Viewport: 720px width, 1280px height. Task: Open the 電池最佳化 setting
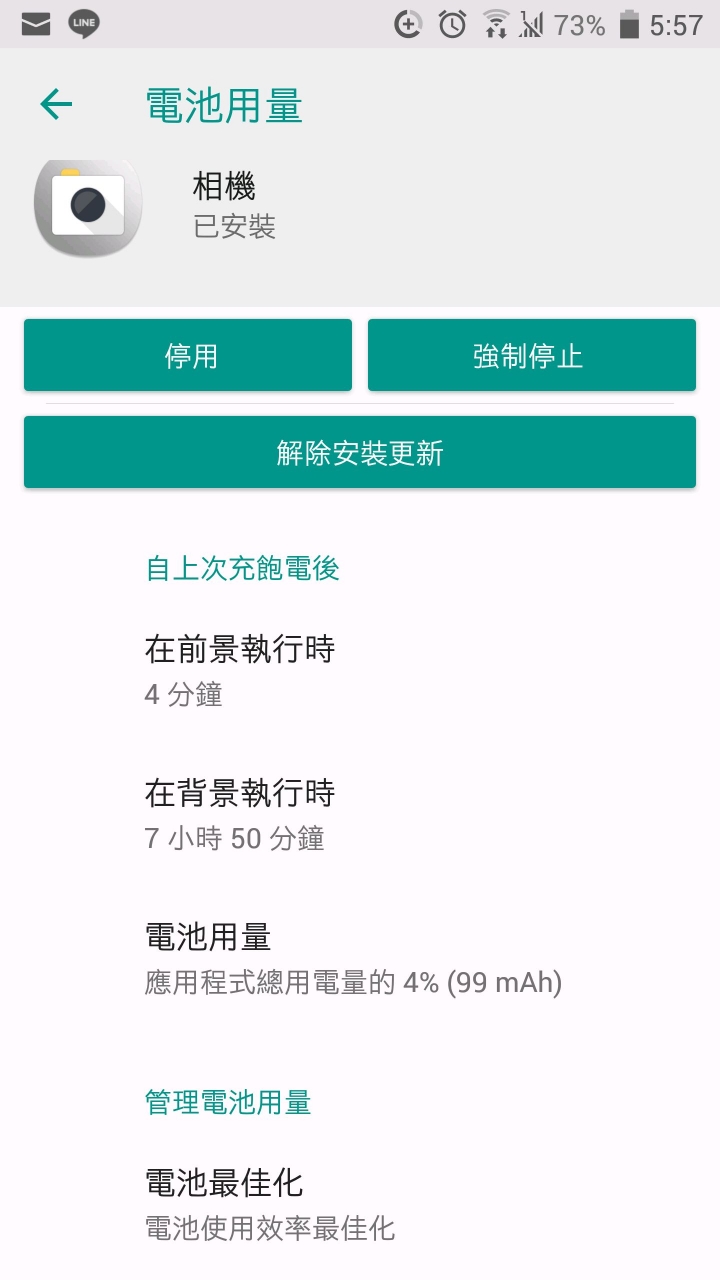point(270,1205)
